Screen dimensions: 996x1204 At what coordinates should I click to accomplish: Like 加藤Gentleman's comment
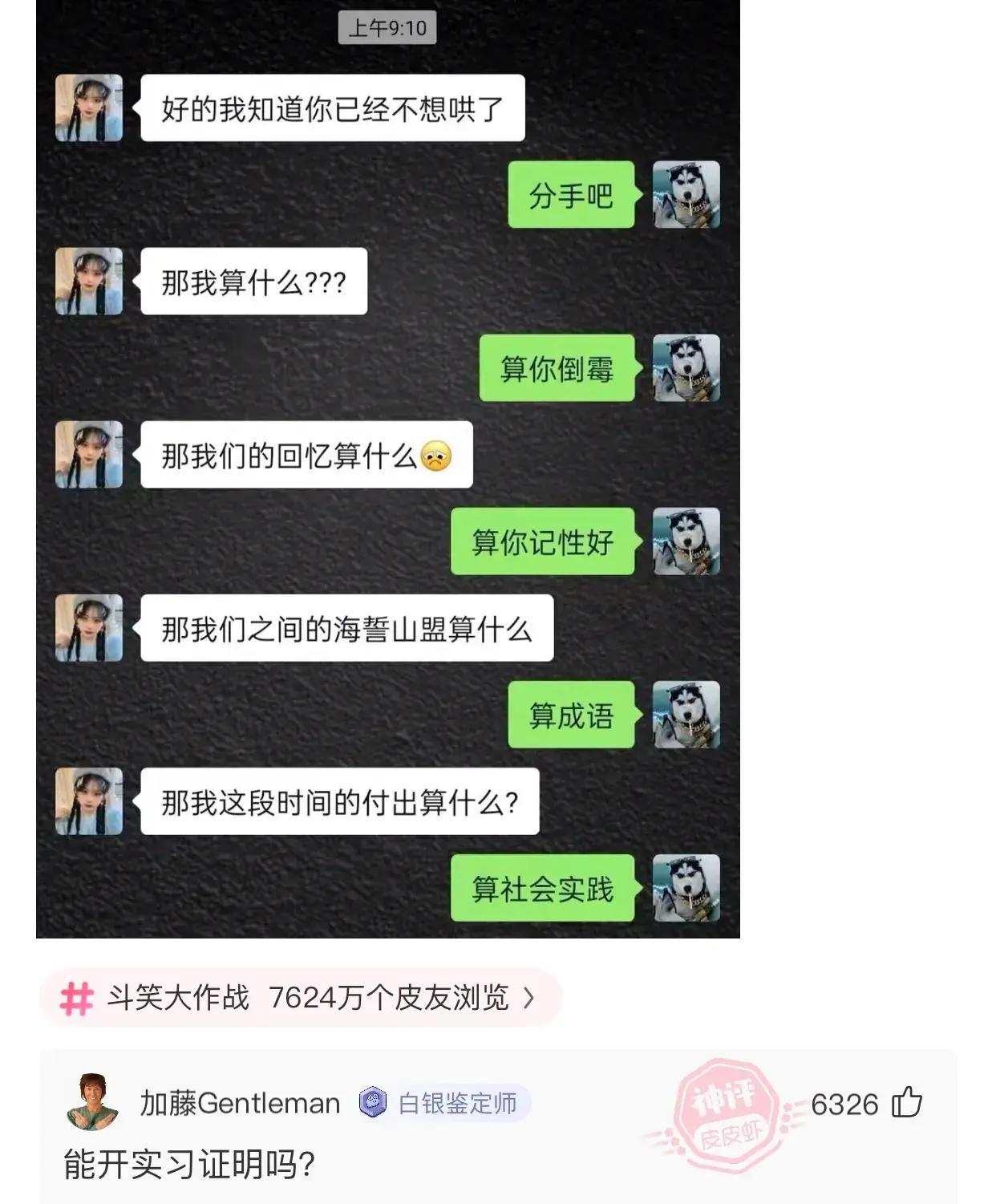(907, 1103)
